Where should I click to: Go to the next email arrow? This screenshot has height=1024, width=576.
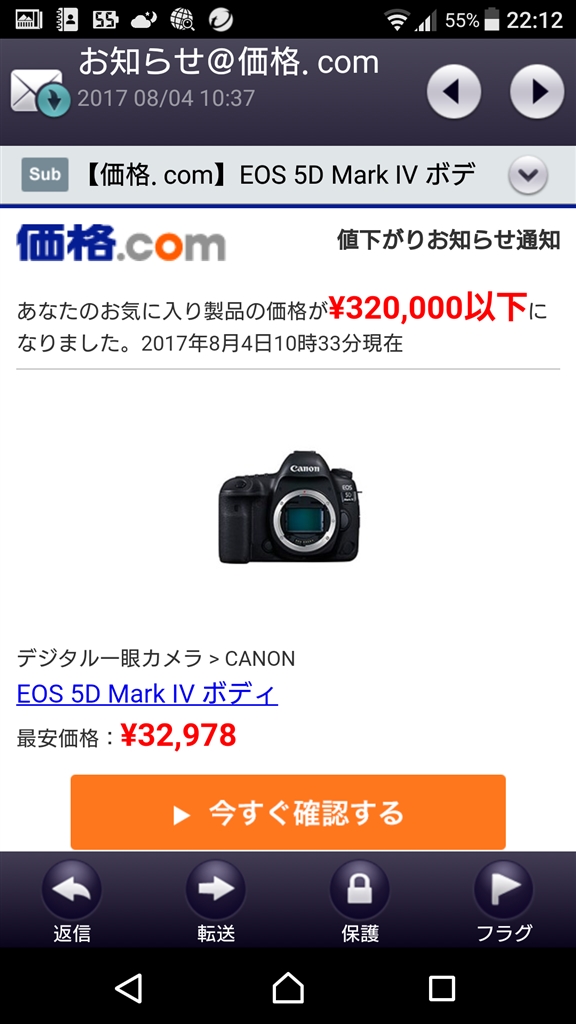point(537,91)
